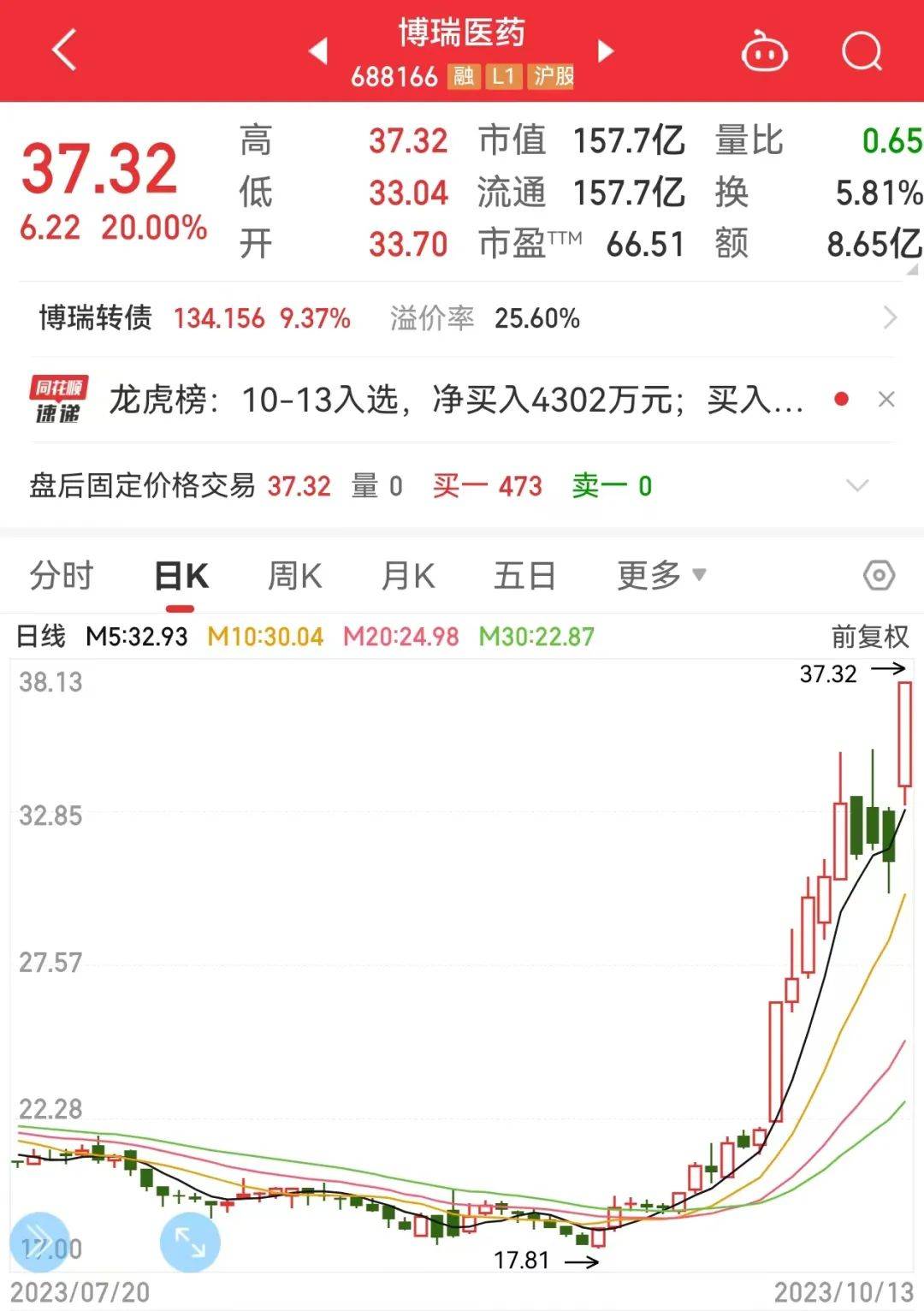Dismiss the 龙虎榜 news banner
The image size is (924, 1311).
tap(886, 400)
